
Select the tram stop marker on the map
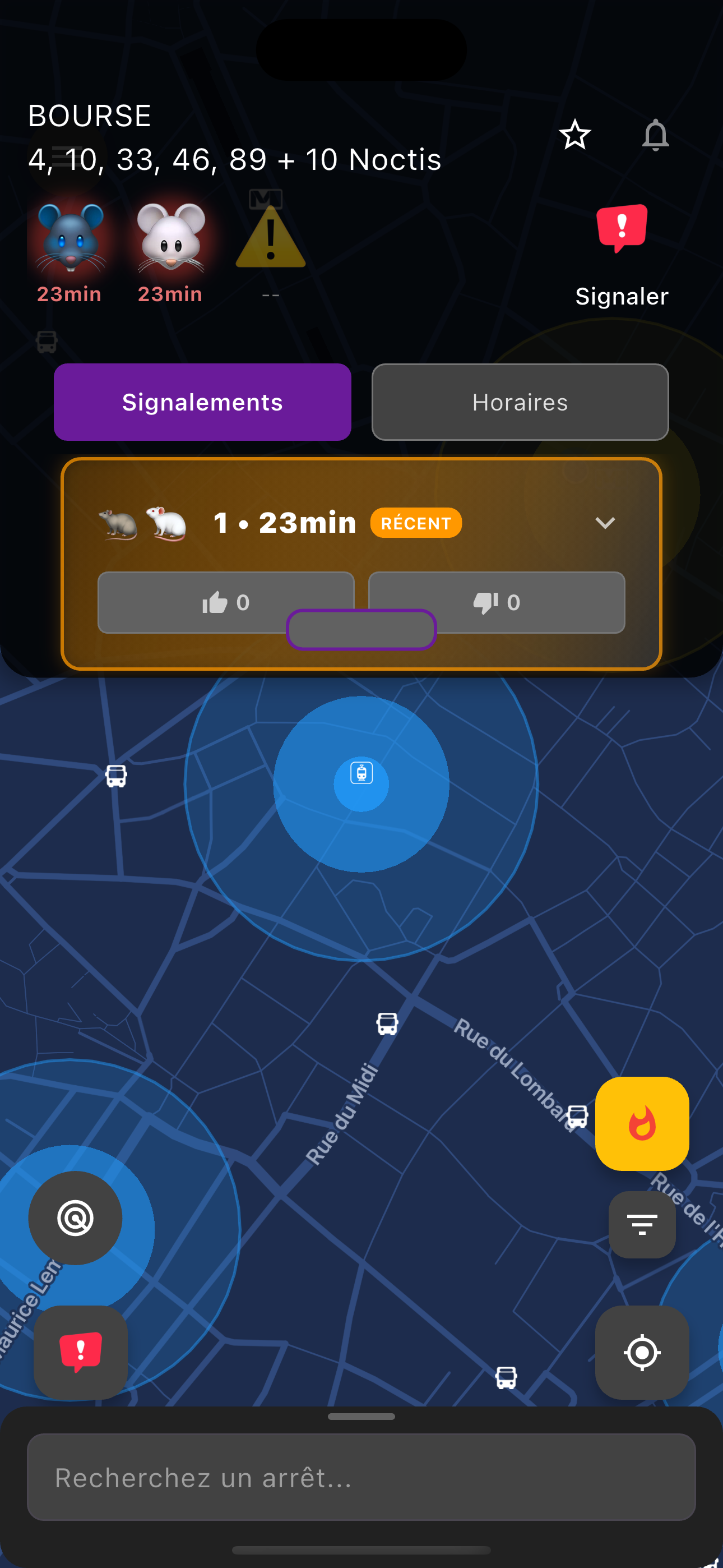point(361,774)
